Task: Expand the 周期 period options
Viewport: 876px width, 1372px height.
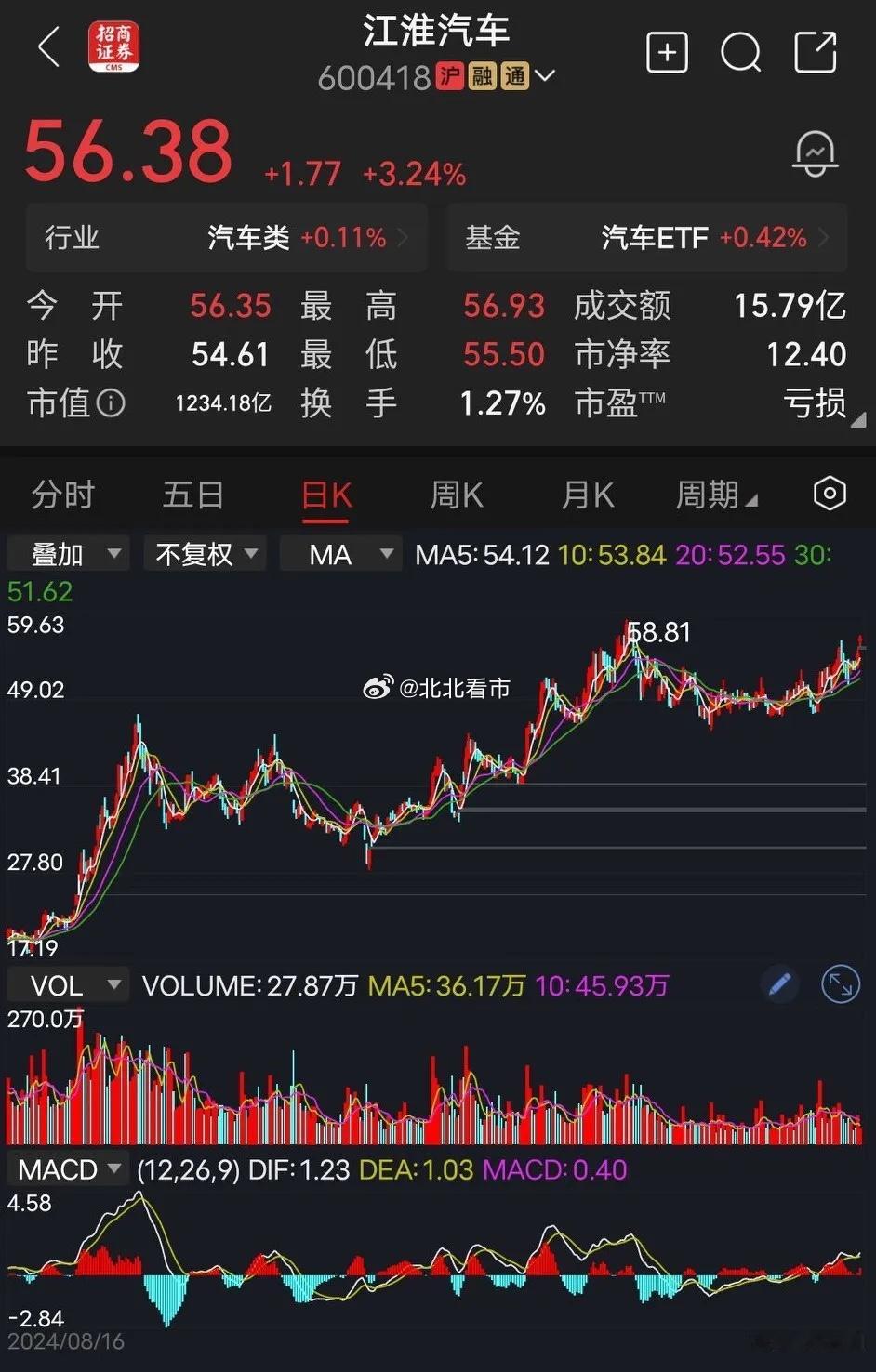Action: (x=716, y=495)
